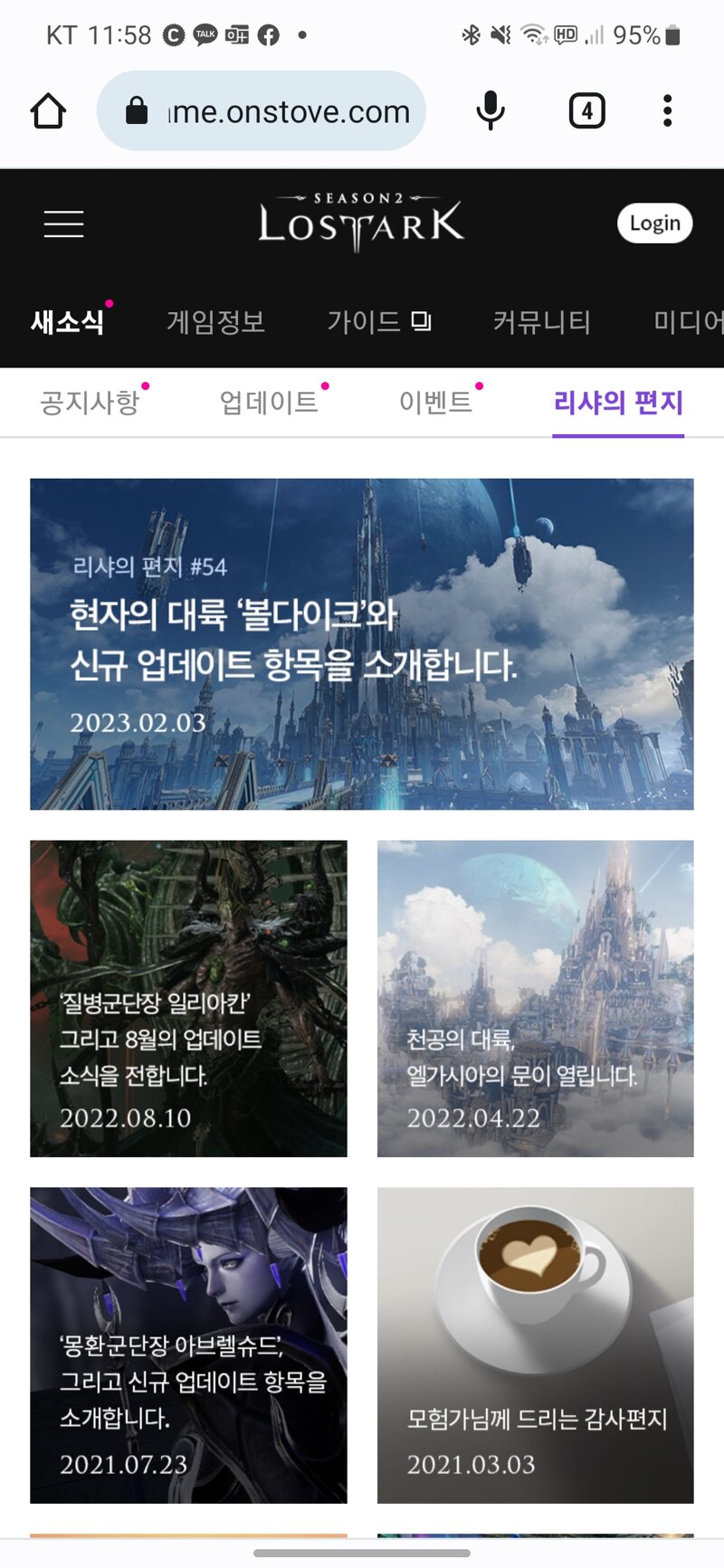The width and height of the screenshot is (724, 1568).
Task: Switch to the 공지사항 tab
Action: tap(90, 402)
